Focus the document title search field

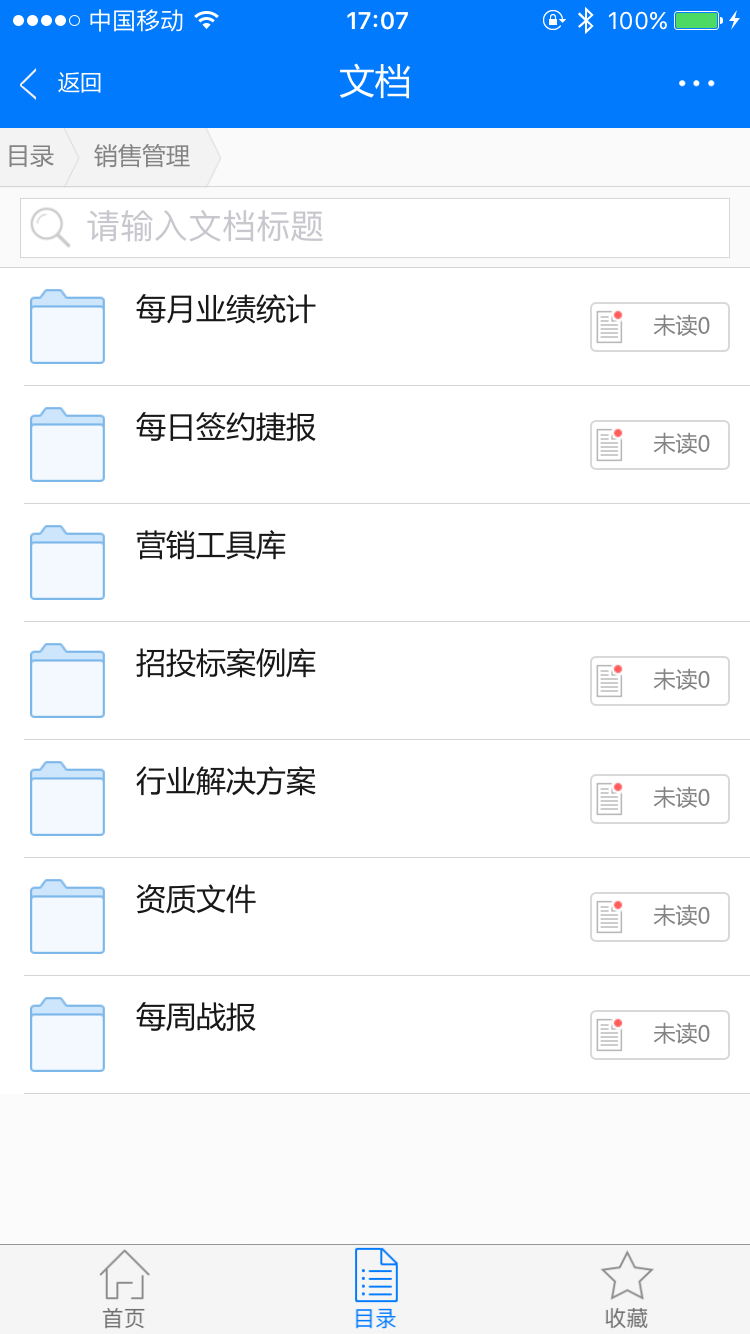375,227
